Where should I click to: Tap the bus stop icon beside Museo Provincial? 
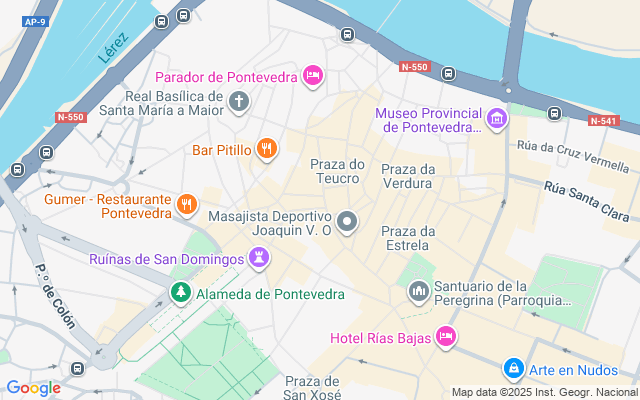point(554,113)
